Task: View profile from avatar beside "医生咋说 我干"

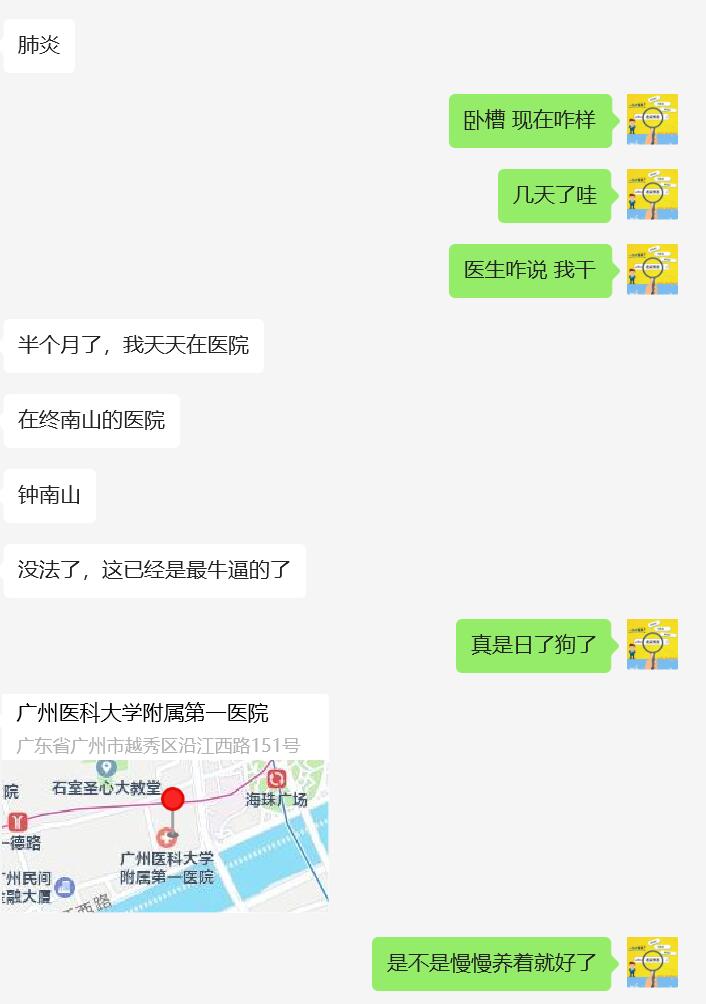Action: click(652, 270)
